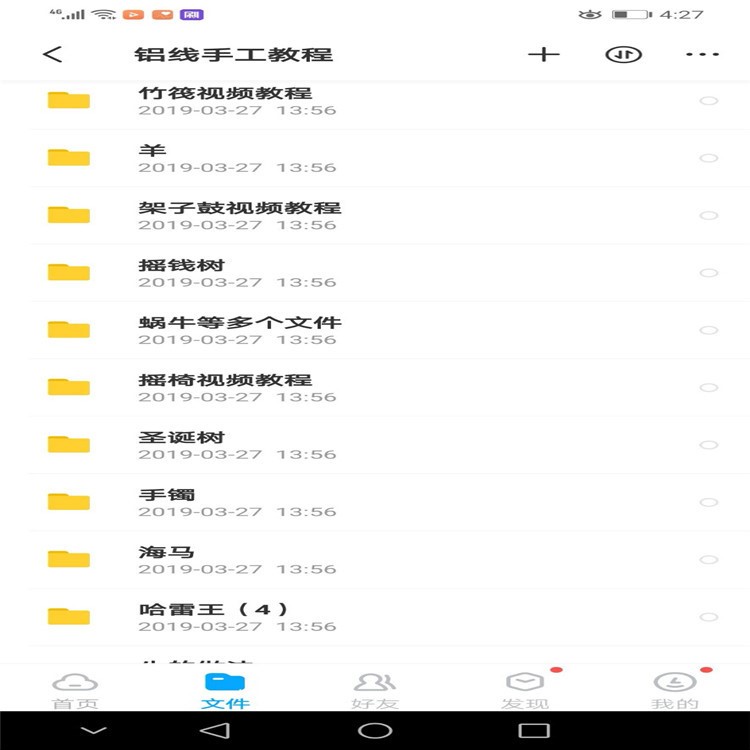Switch to the 好友 tab
The image size is (750, 750).
pos(375,691)
